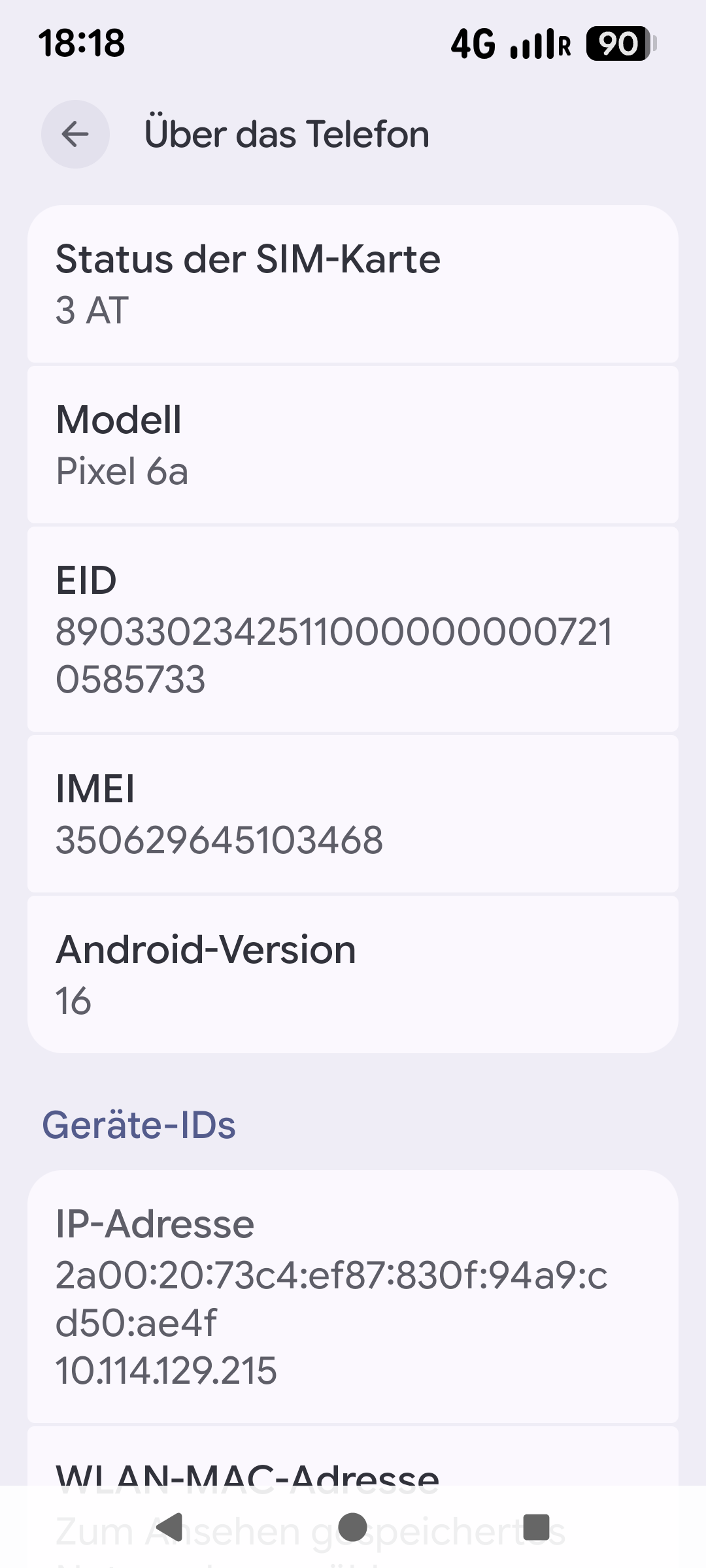The width and height of the screenshot is (706, 1568).
Task: Tap the system home button
Action: 353,1527
